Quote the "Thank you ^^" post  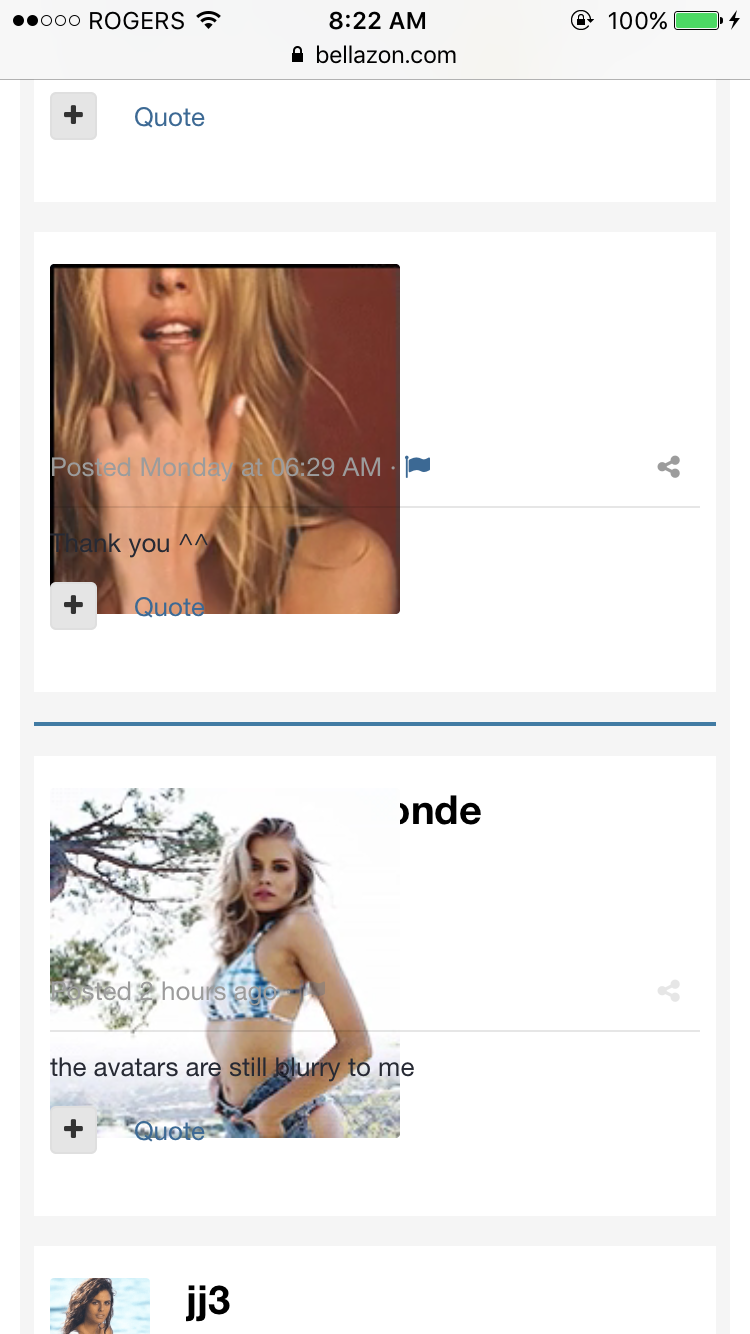[169, 607]
